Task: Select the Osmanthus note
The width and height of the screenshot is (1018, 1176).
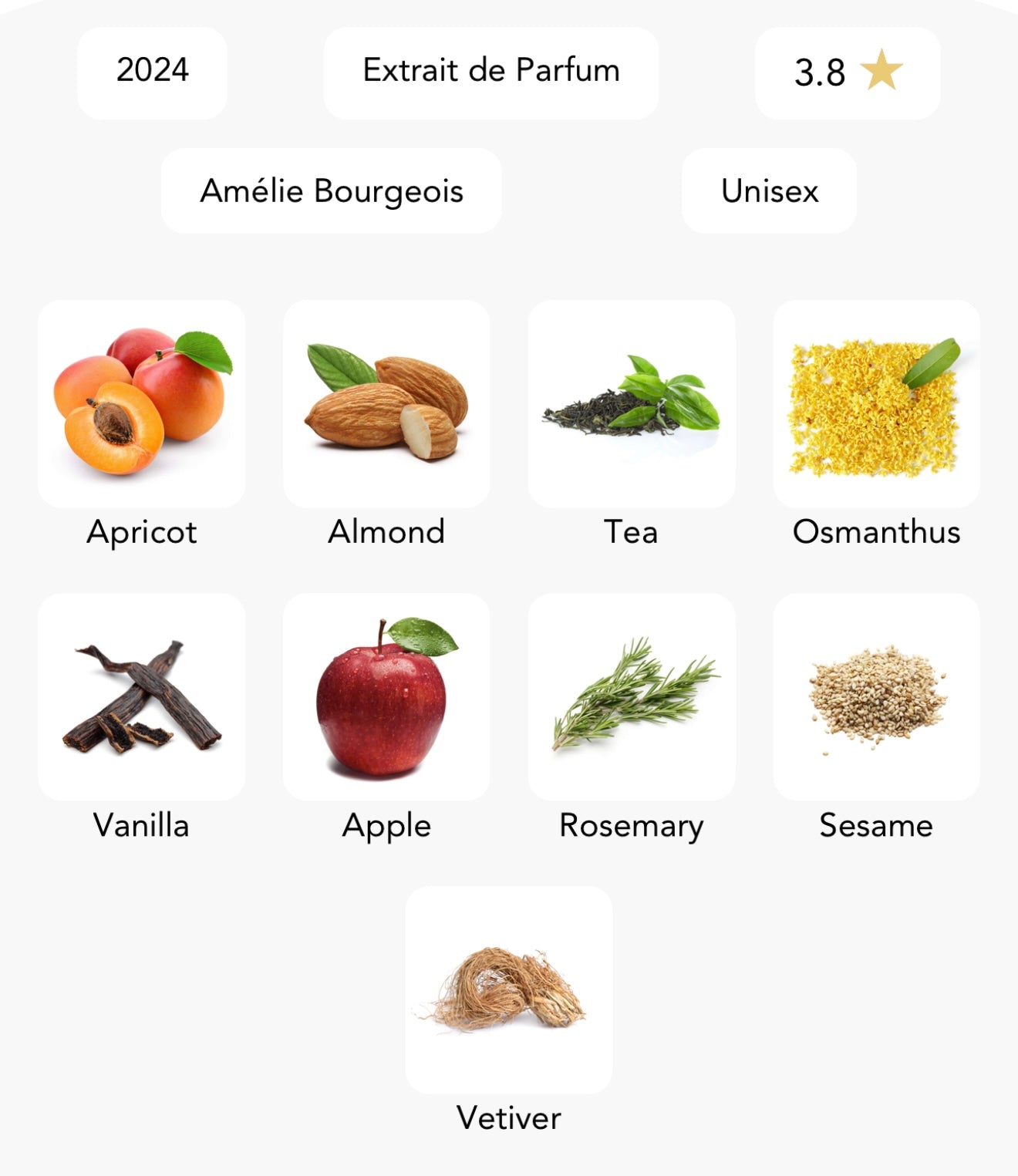Action: pos(876,403)
